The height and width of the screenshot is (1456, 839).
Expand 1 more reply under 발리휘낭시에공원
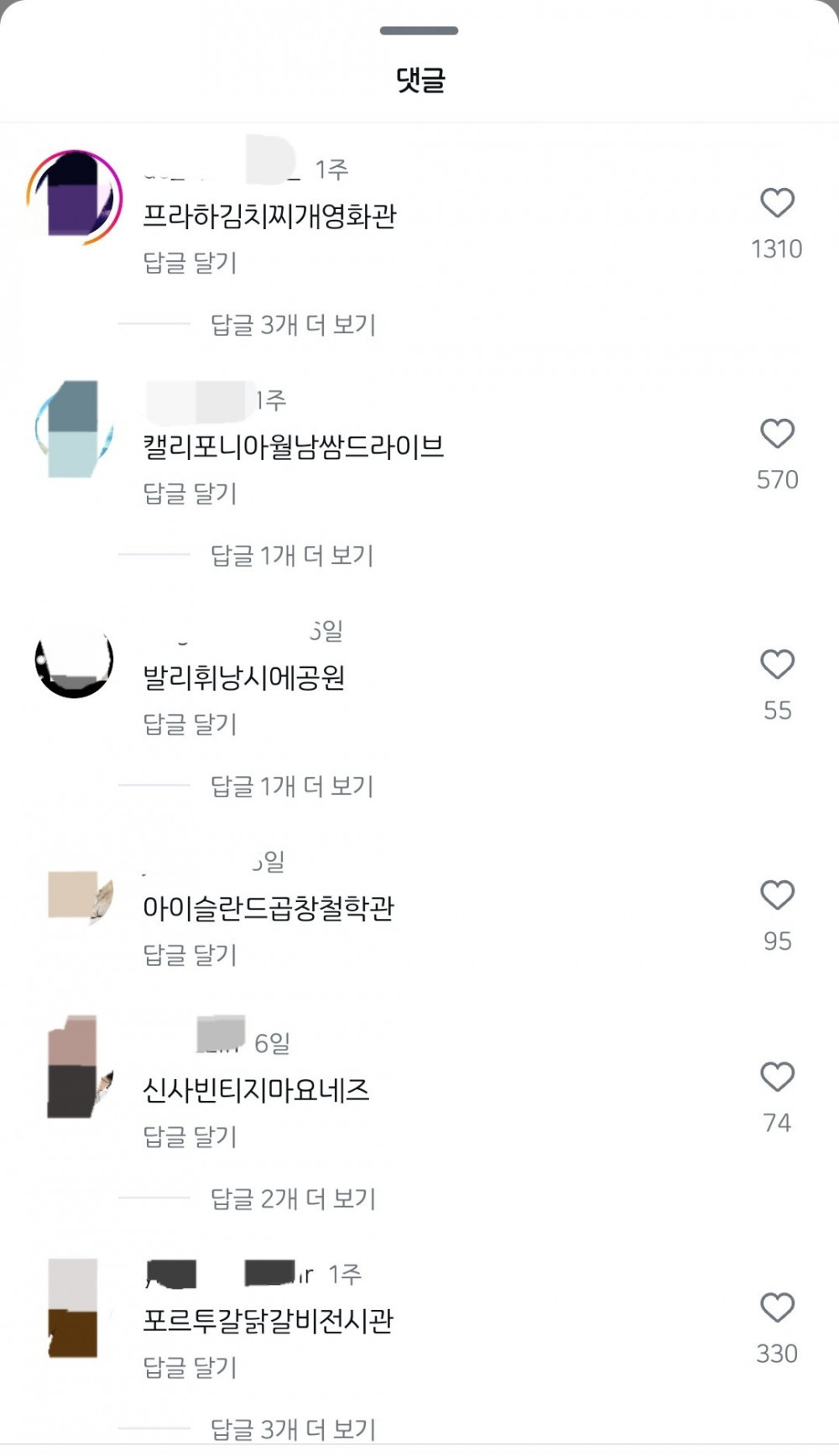pyautogui.click(x=292, y=786)
